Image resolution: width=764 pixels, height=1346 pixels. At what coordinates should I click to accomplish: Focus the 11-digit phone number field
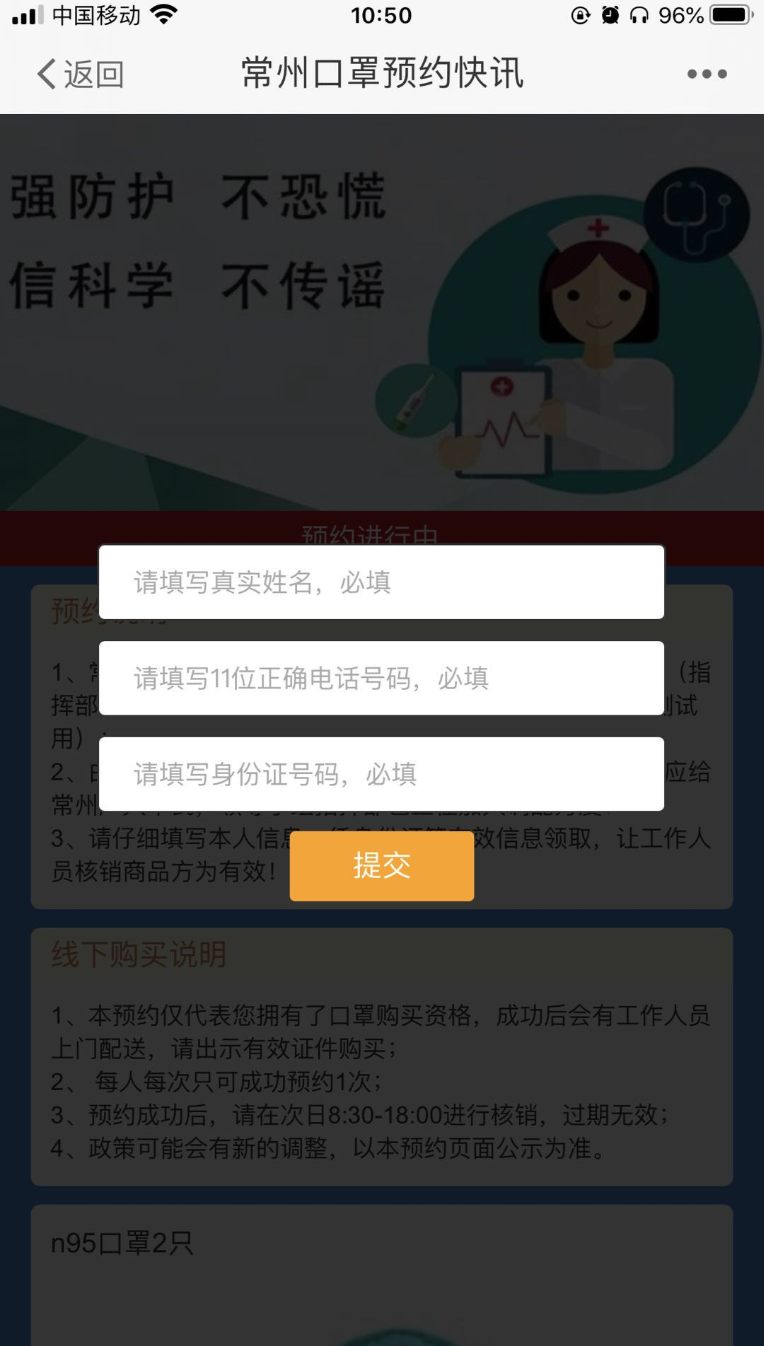pos(381,678)
